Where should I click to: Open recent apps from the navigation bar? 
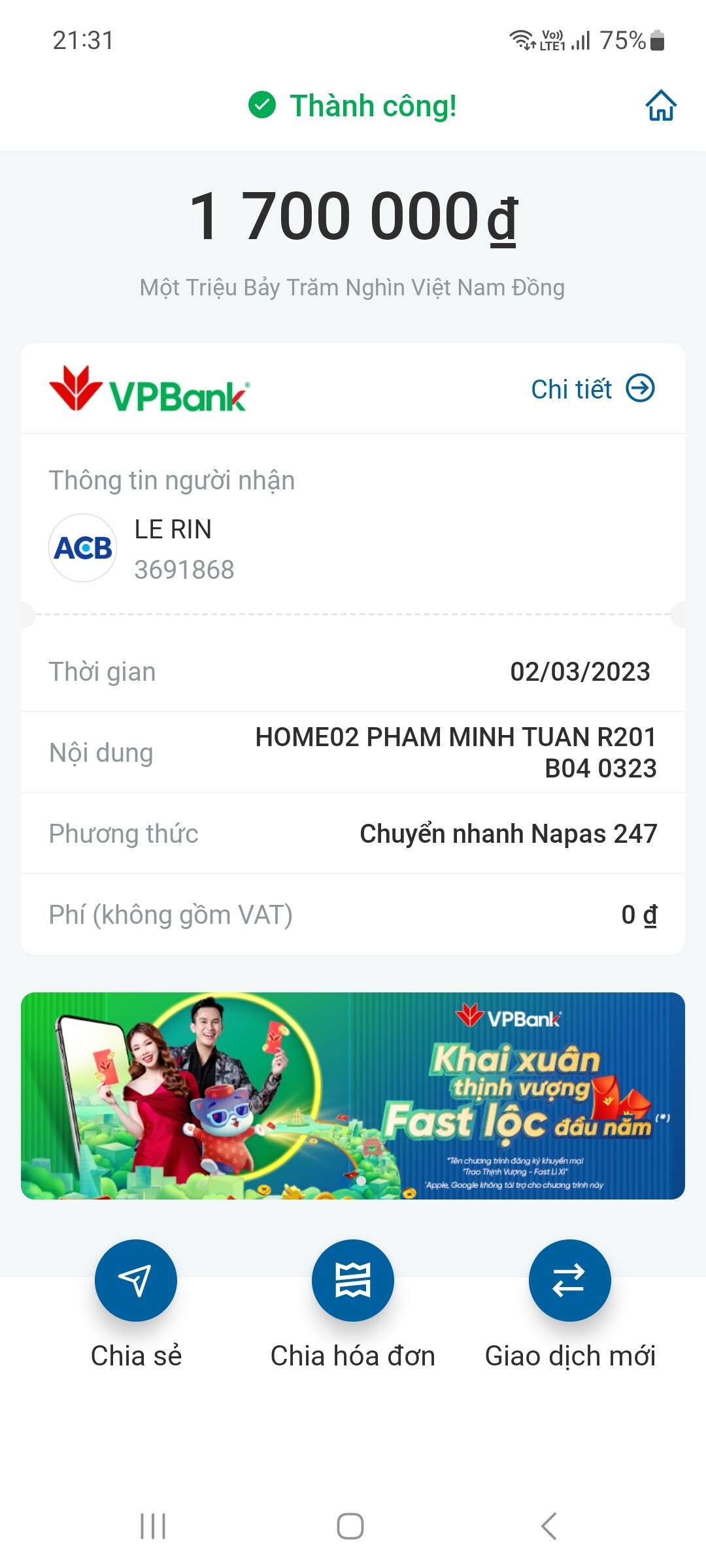pos(153,1526)
